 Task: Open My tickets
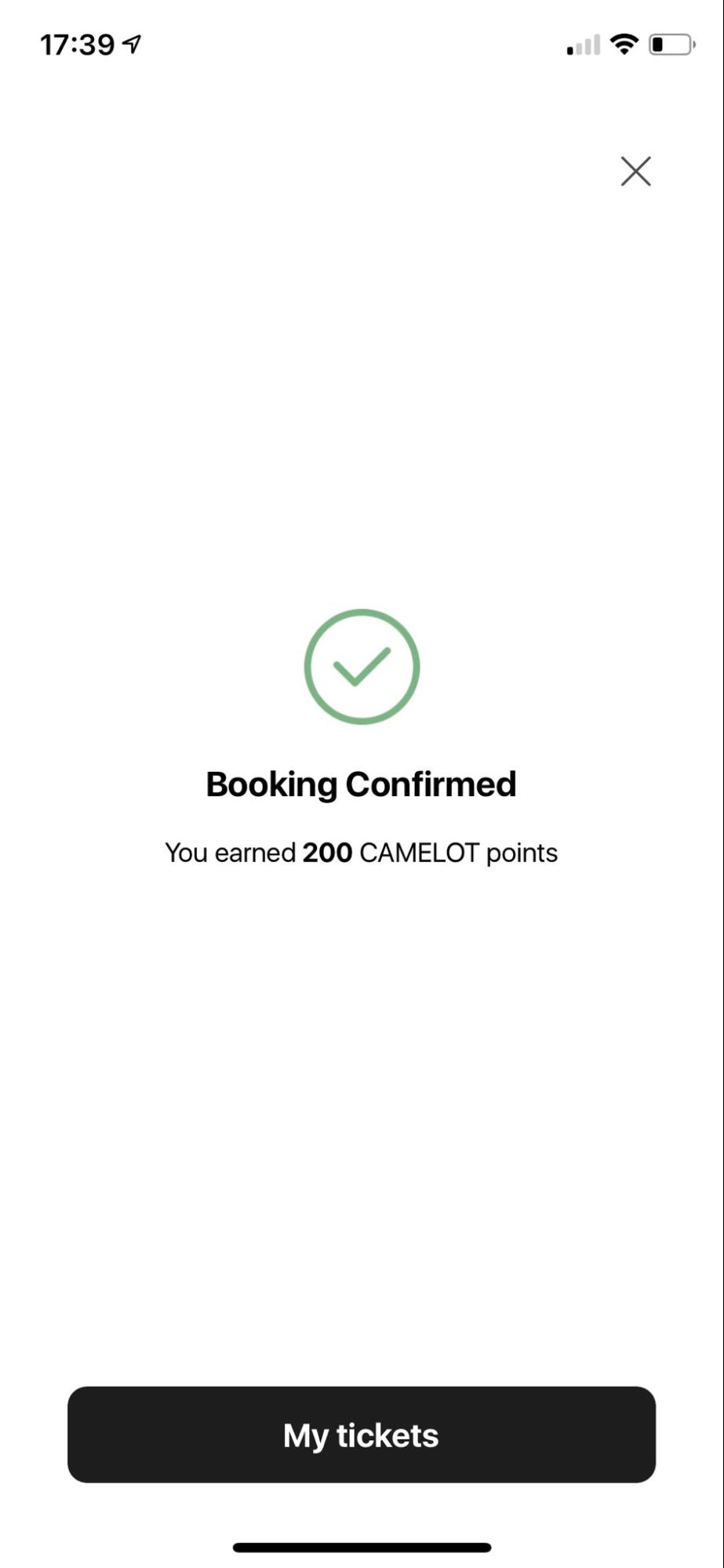pyautogui.click(x=362, y=1435)
